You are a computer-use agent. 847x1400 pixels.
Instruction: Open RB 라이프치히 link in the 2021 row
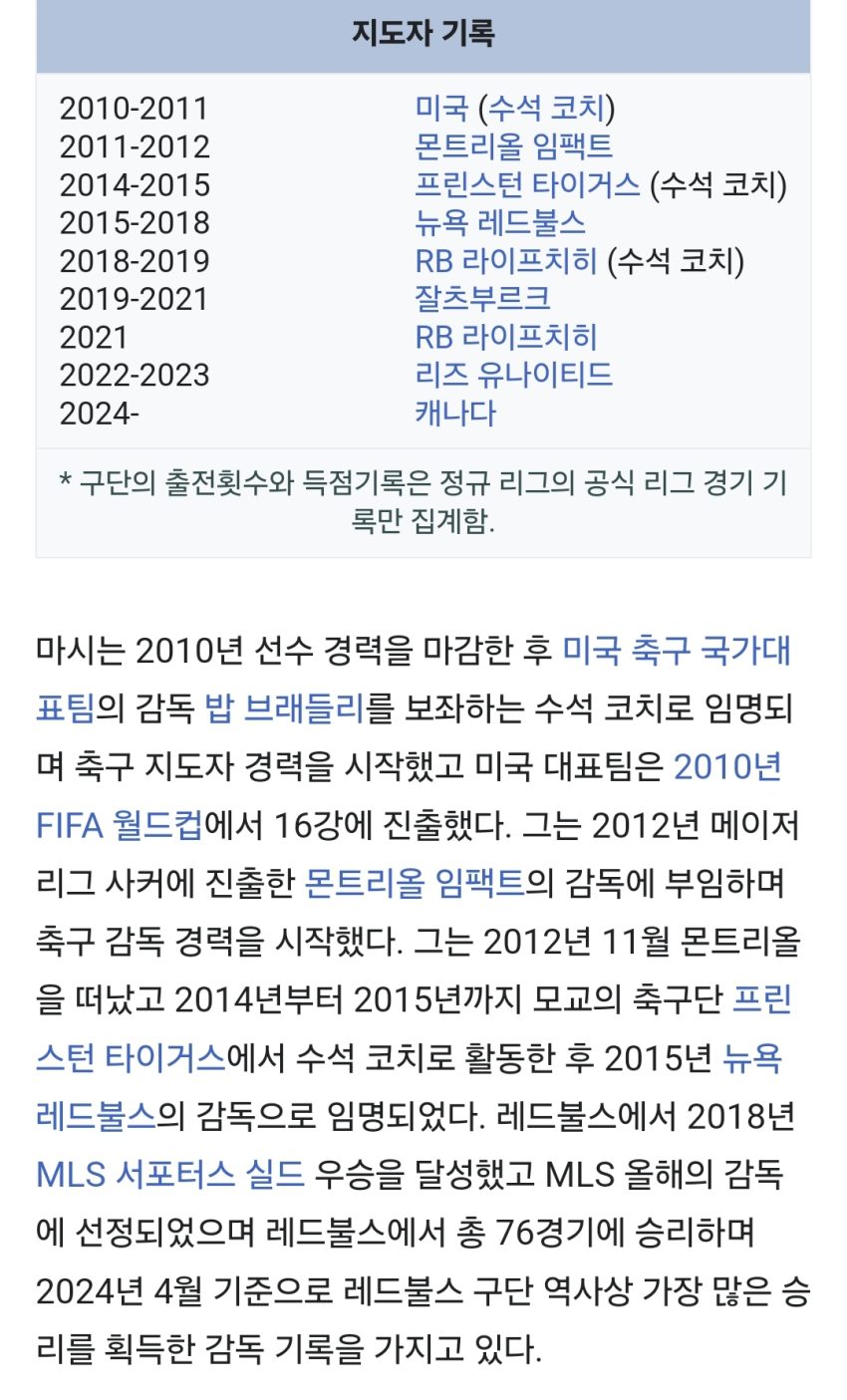tap(506, 337)
